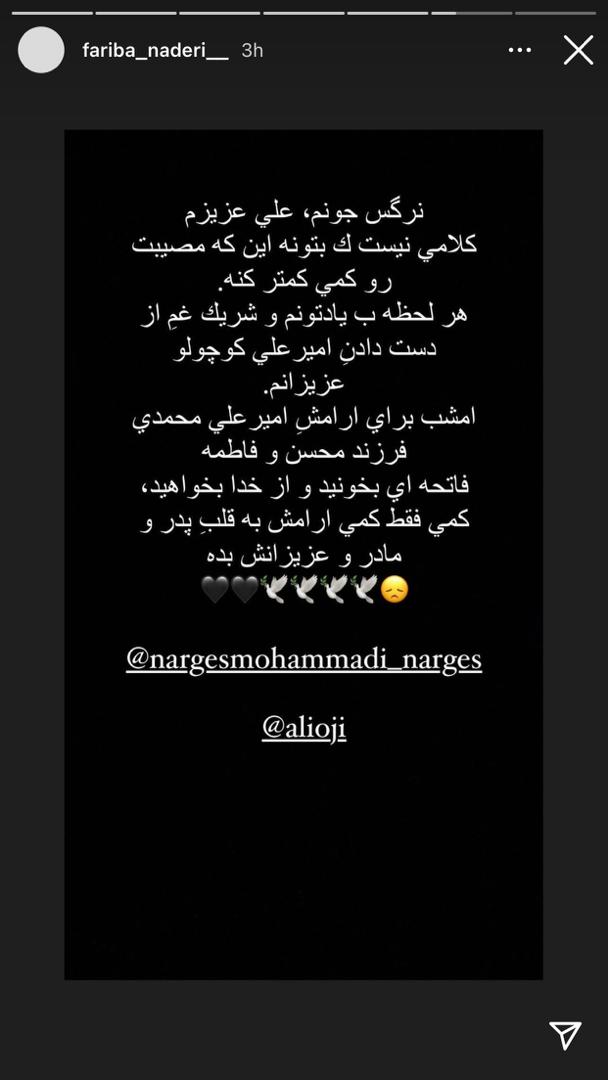Open the @alioji mention
The height and width of the screenshot is (1080, 608).
click(x=304, y=728)
